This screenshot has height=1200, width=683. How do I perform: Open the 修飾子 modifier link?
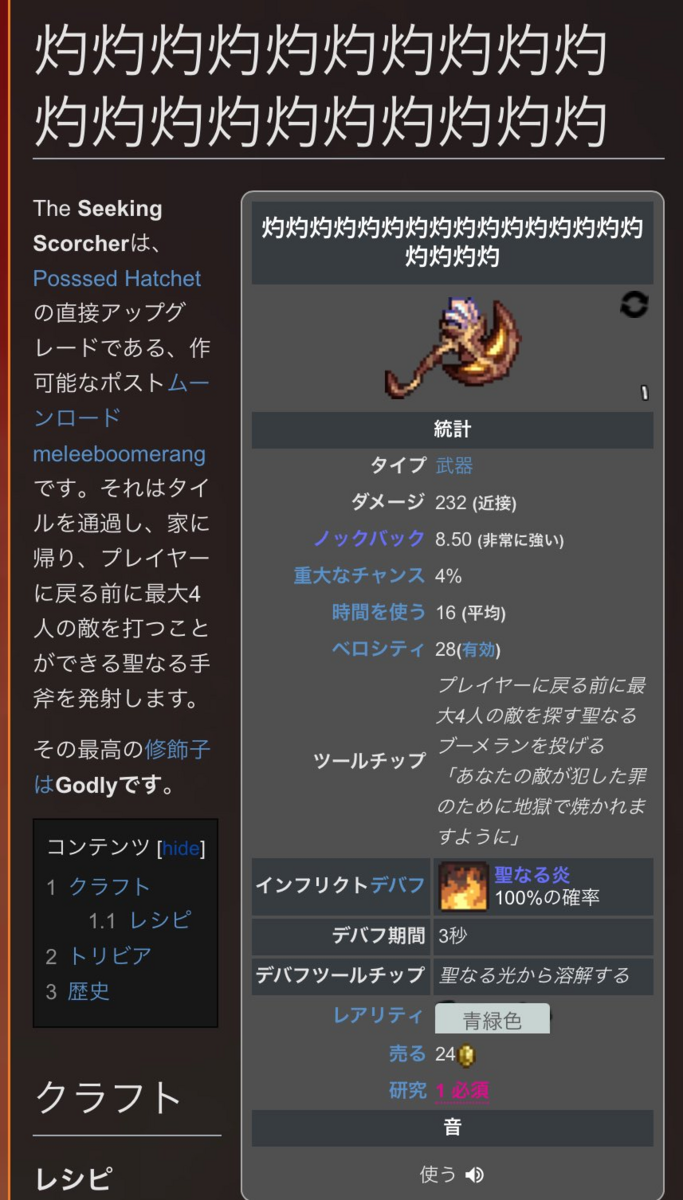pyautogui.click(x=177, y=749)
